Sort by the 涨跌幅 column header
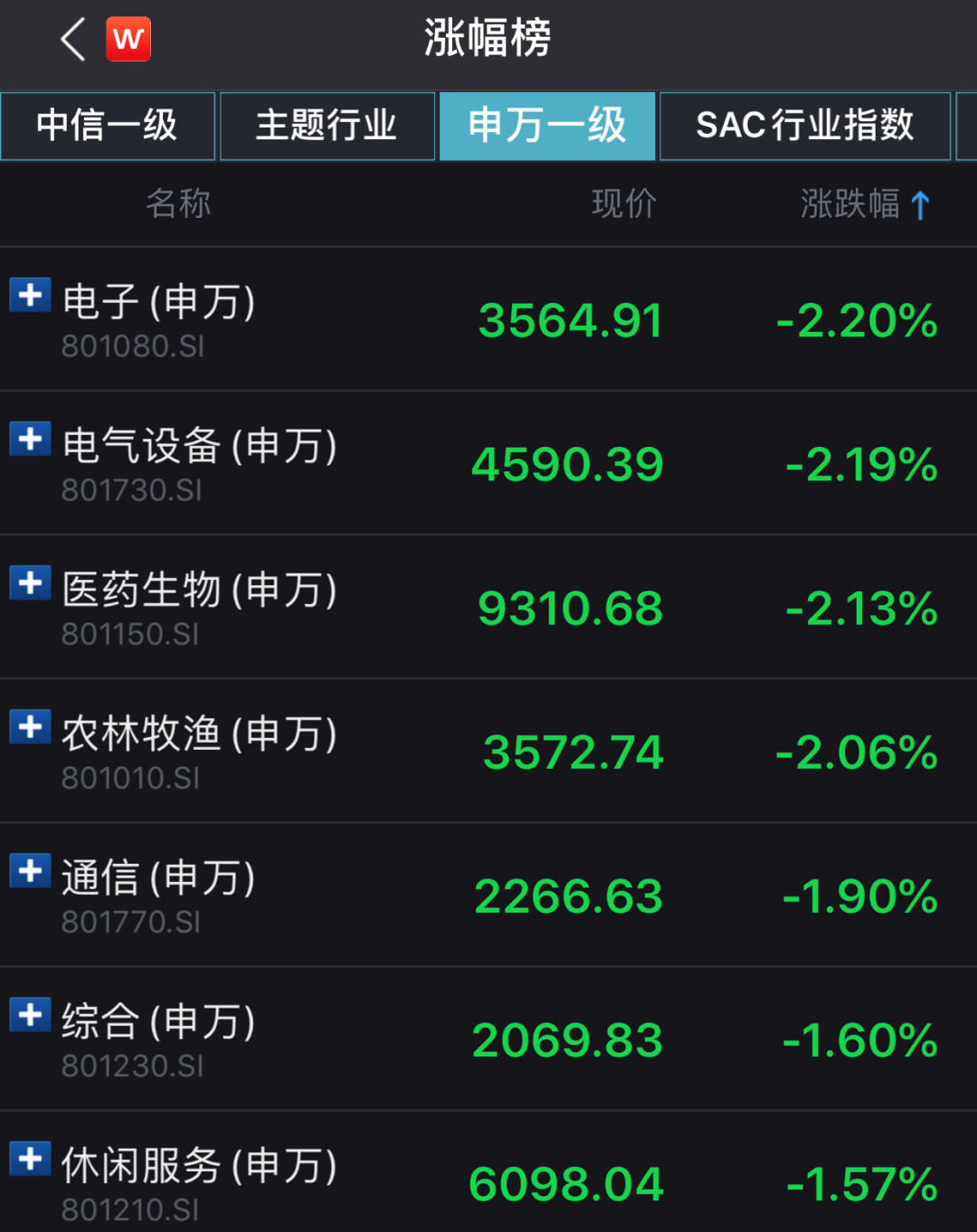Viewport: 977px width, 1232px height. click(x=864, y=204)
